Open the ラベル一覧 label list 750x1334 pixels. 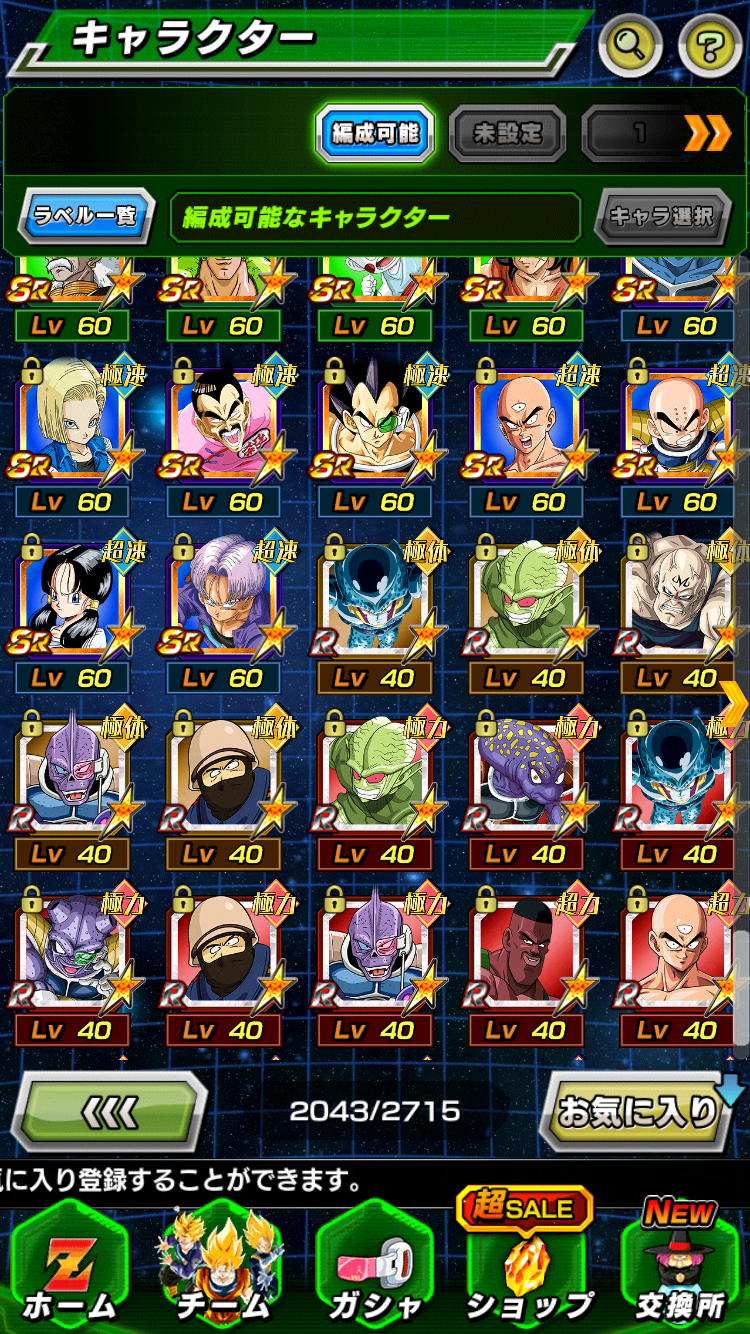[x=88, y=216]
